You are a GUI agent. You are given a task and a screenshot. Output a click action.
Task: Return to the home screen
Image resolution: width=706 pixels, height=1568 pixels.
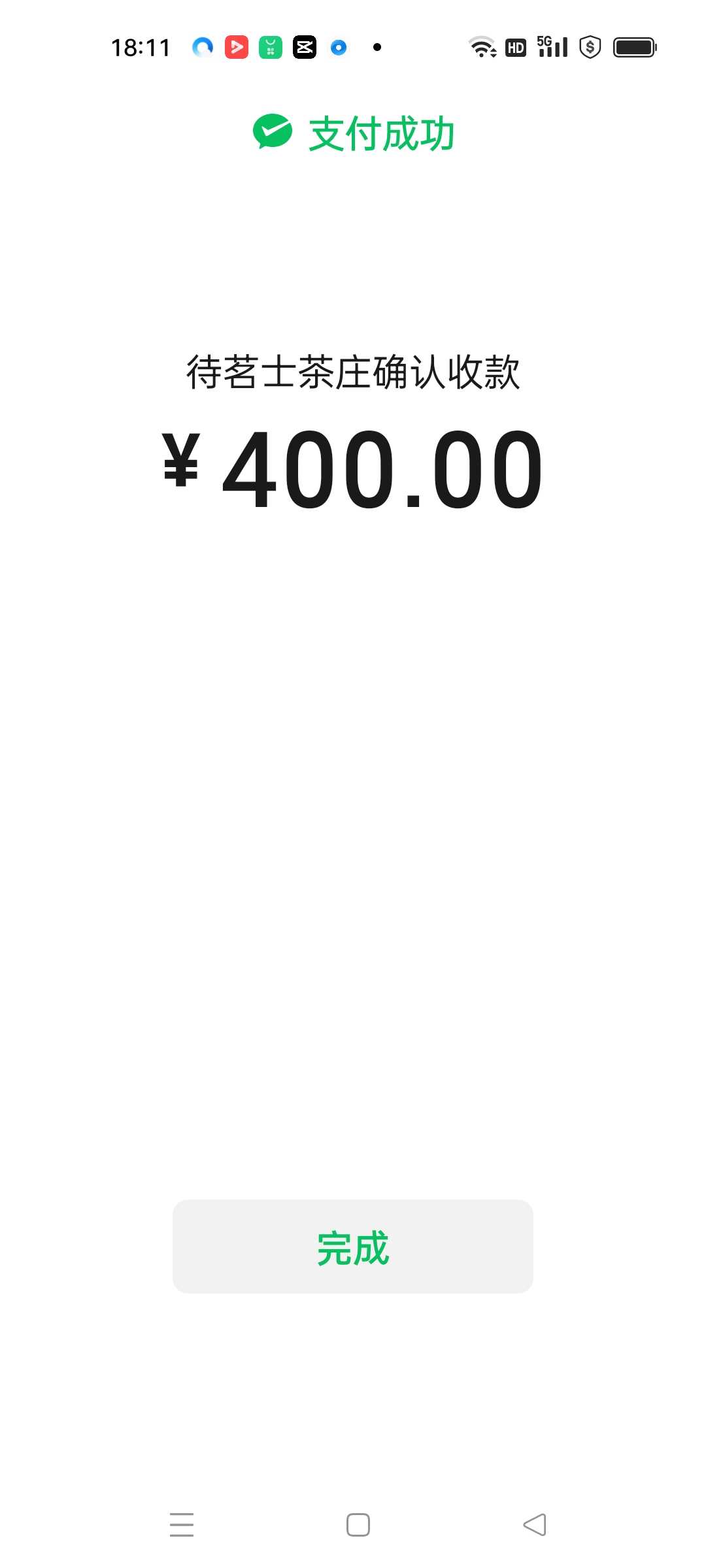[x=358, y=1525]
